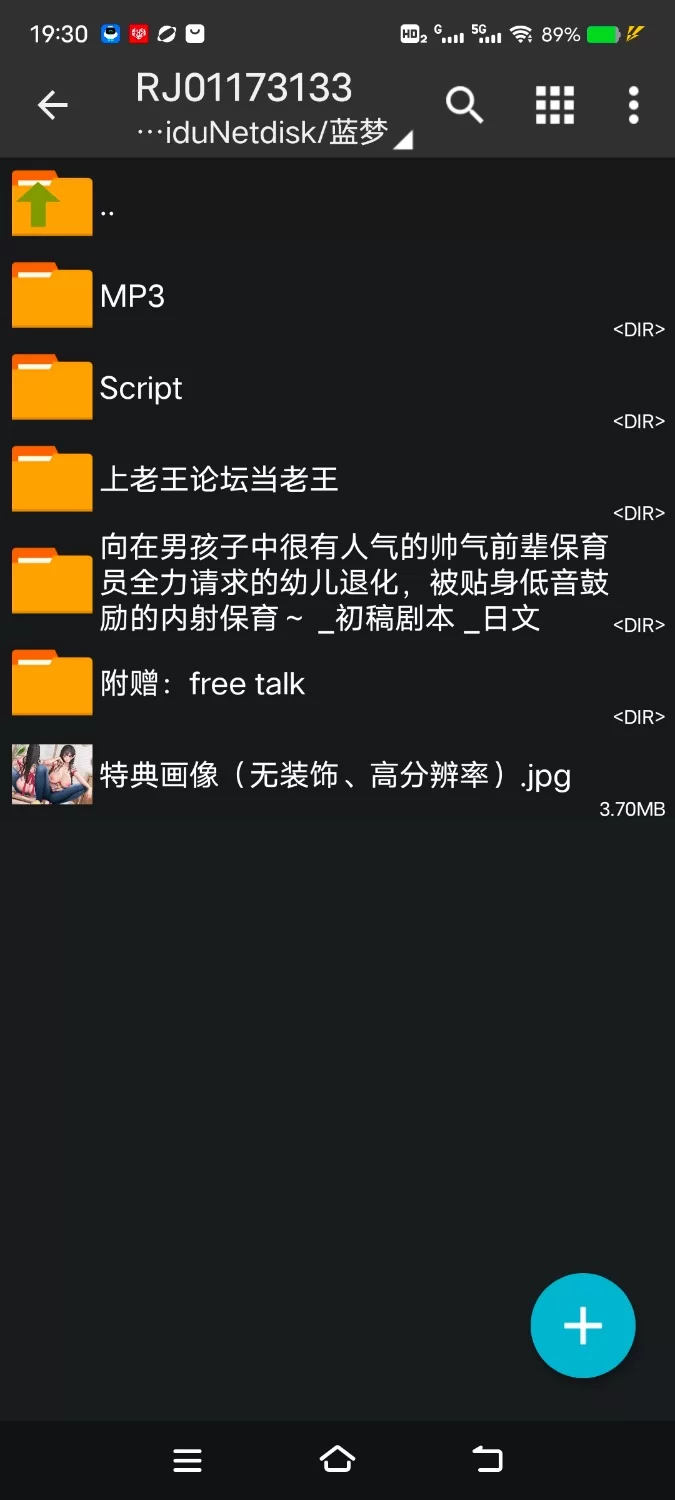Go to the system home screen

point(337,1460)
